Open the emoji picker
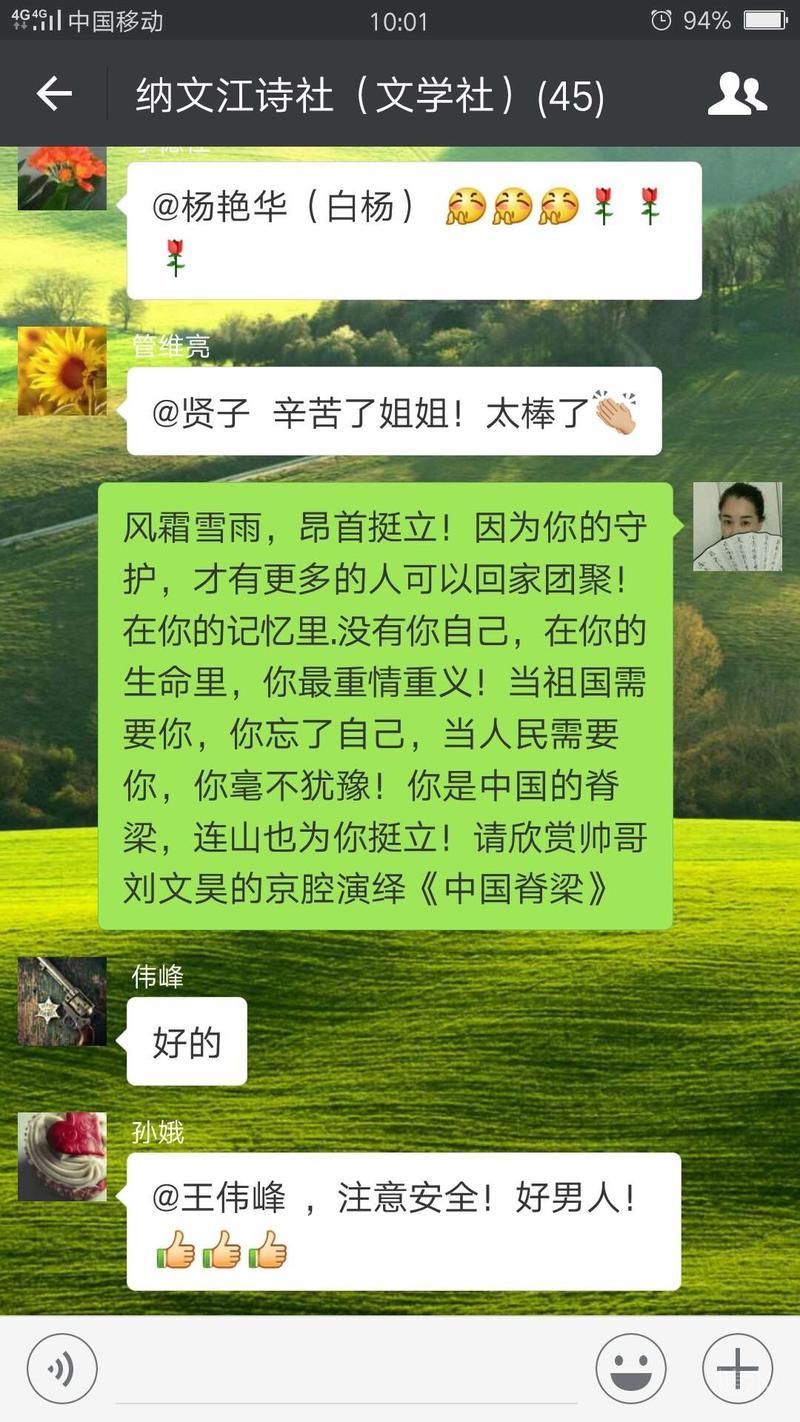The height and width of the screenshot is (1422, 800). coord(631,1369)
